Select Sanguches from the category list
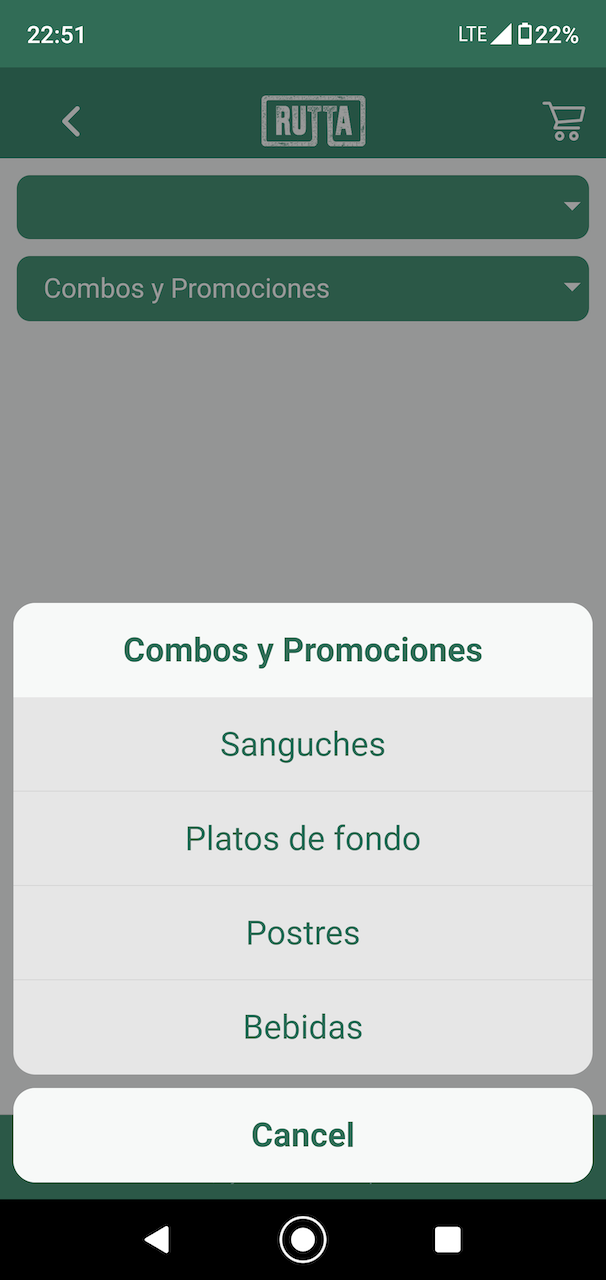The image size is (606, 1280). 303,744
